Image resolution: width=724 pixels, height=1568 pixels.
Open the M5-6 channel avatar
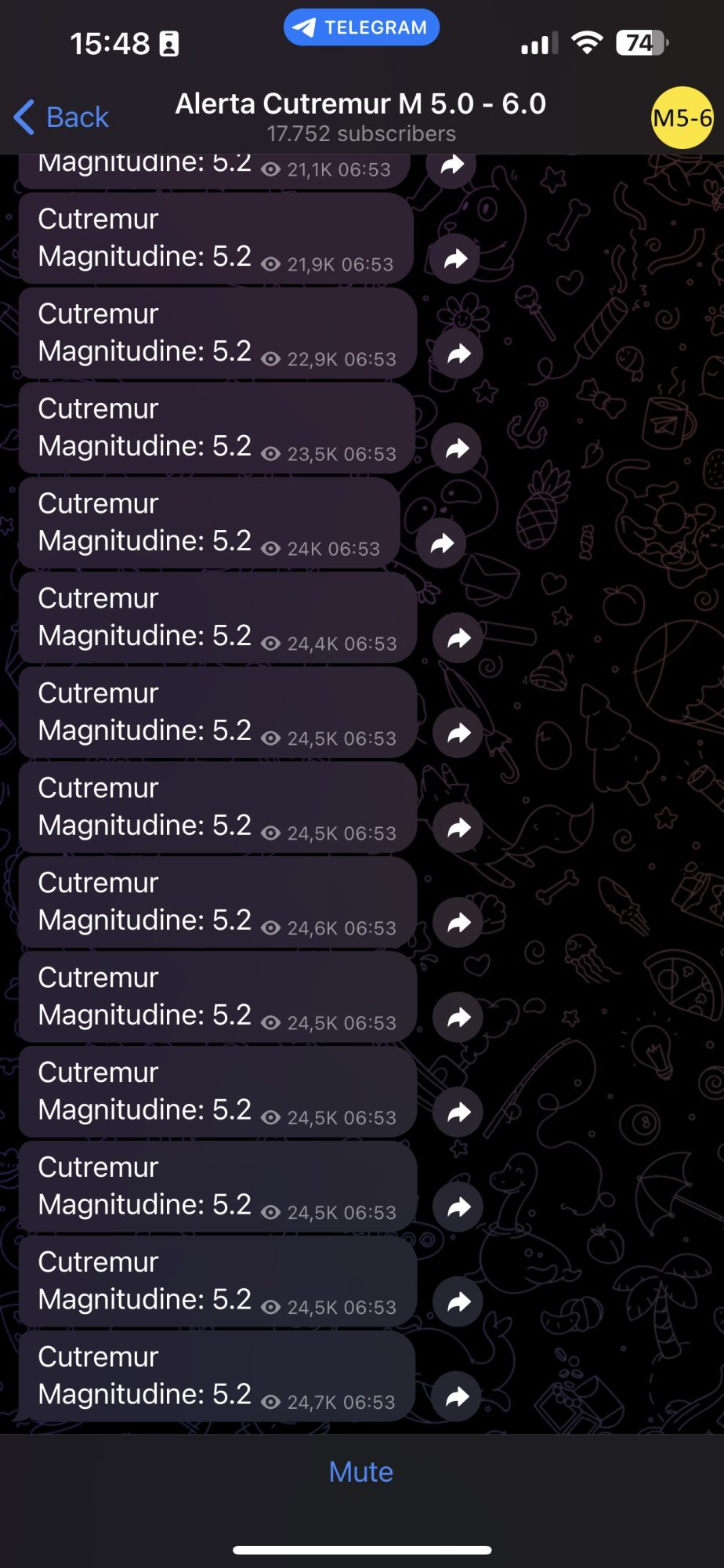point(682,118)
